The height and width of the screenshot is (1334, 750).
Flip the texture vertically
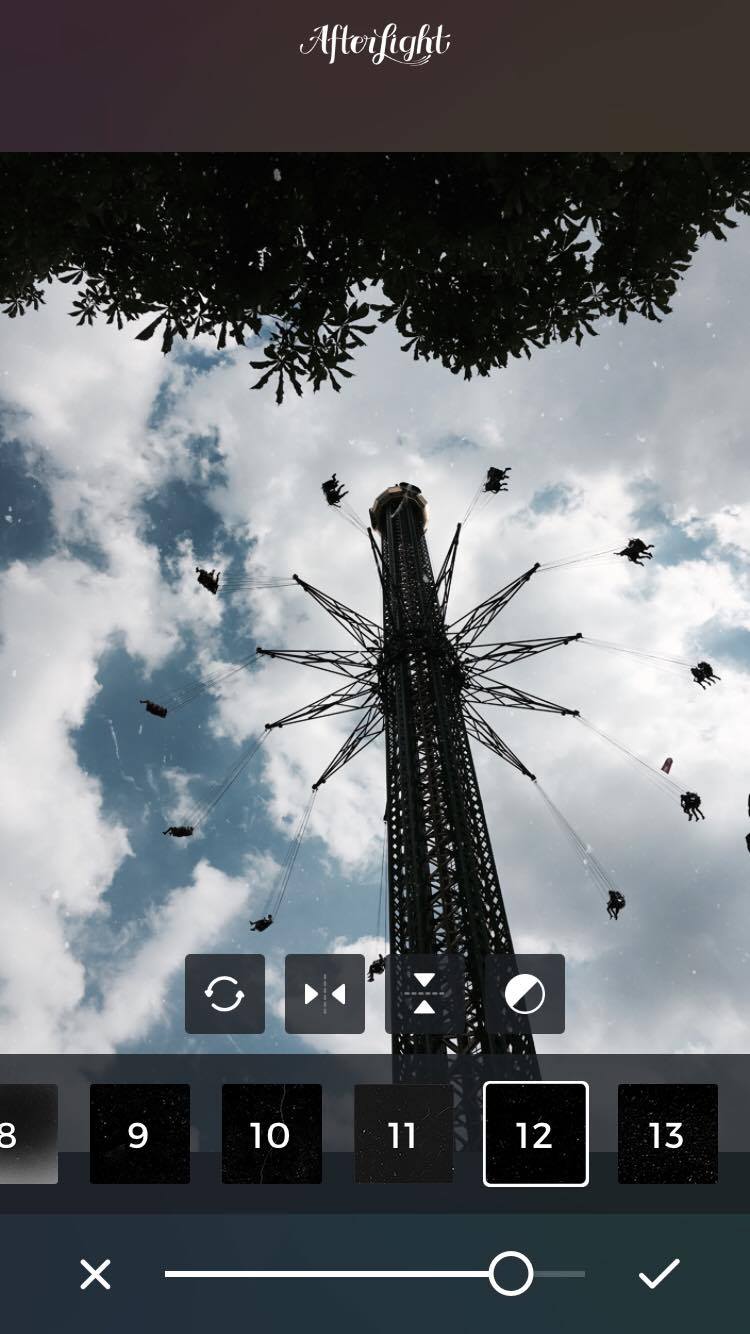(425, 994)
